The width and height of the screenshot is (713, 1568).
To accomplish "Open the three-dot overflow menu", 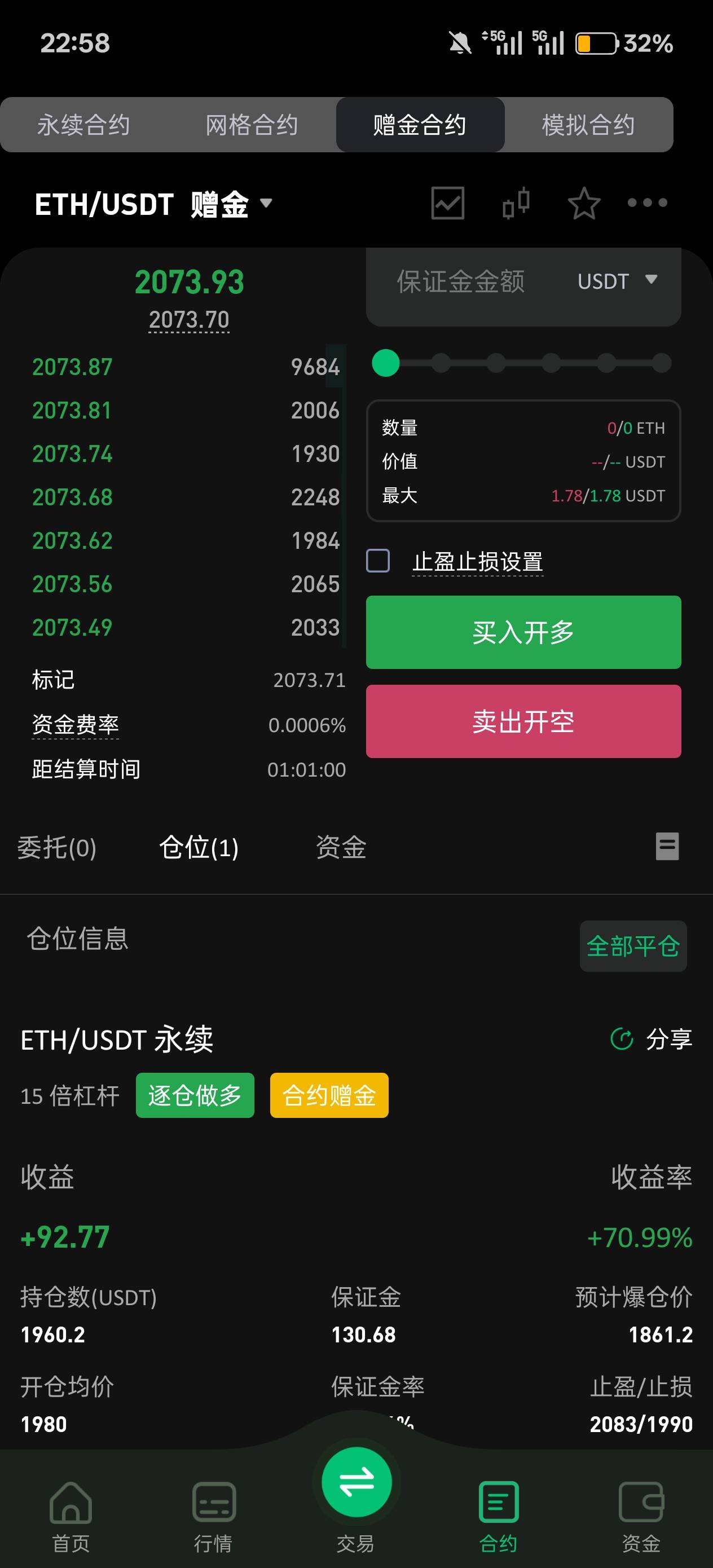I will 647,202.
